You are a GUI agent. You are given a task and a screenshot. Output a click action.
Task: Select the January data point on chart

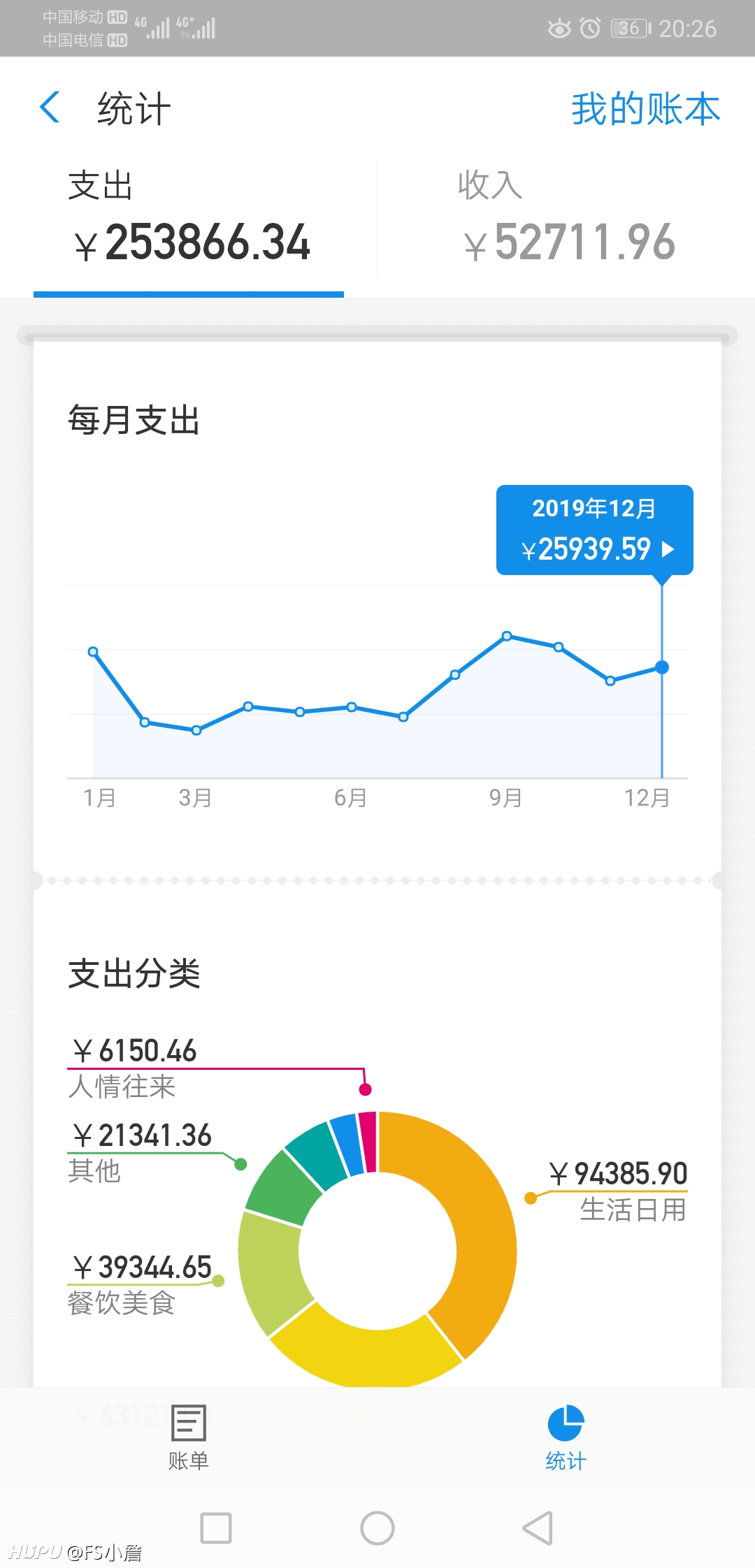tap(93, 651)
